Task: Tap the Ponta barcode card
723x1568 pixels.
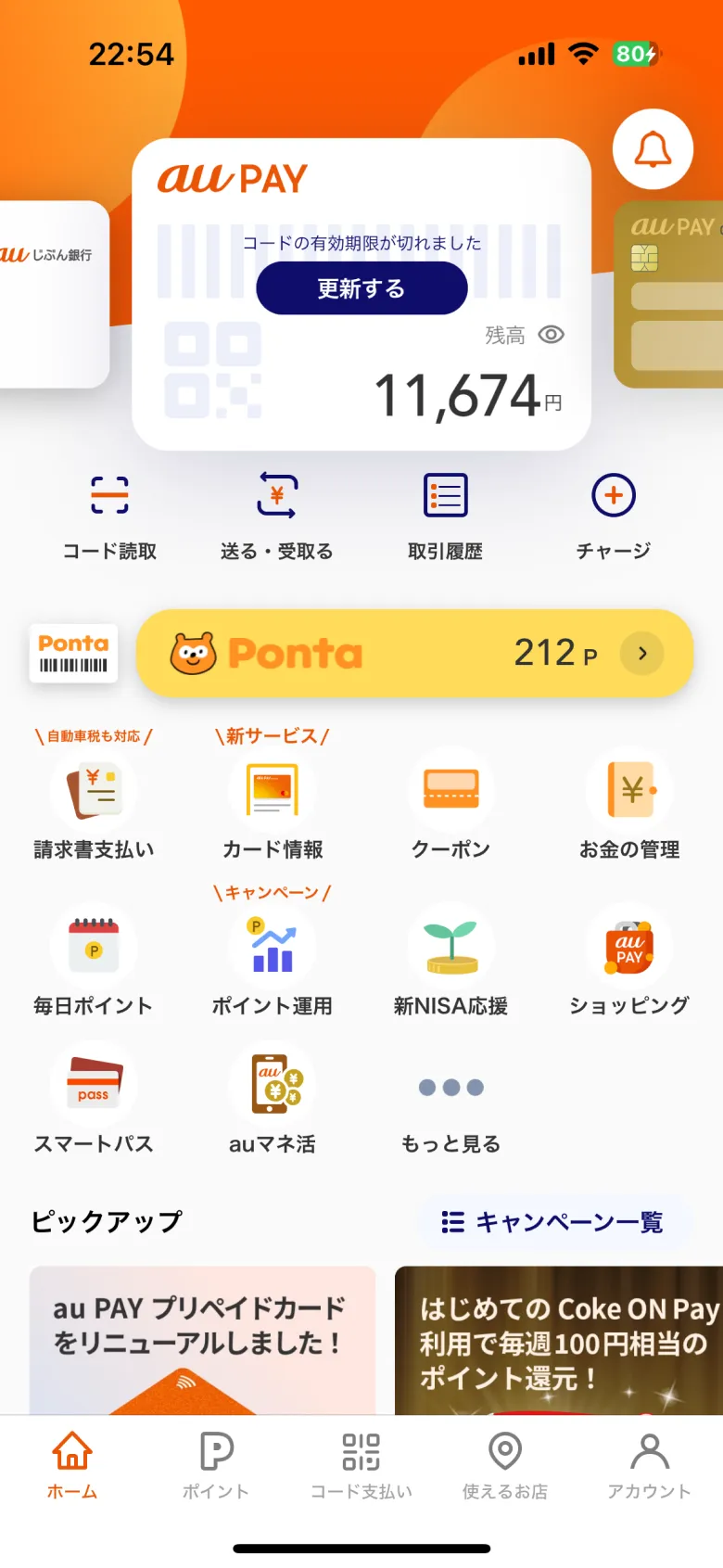Action: 73,653
